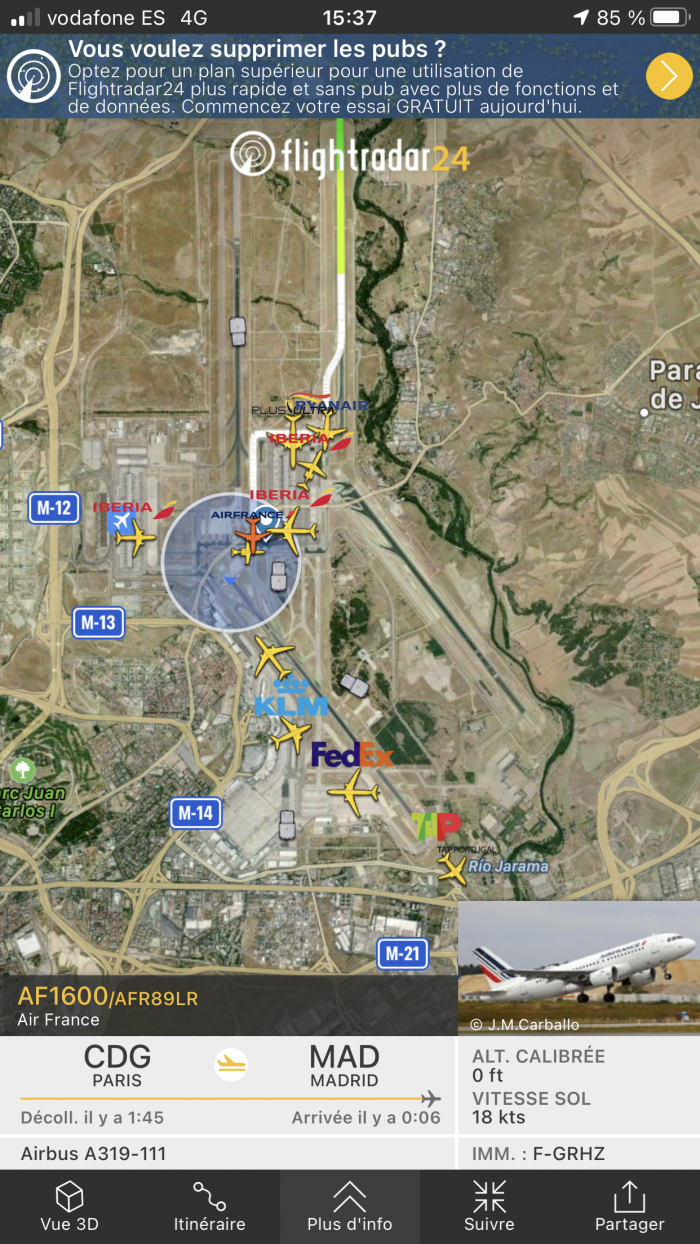Share flight via Partager
The height and width of the screenshot is (1244, 700).
(629, 1206)
